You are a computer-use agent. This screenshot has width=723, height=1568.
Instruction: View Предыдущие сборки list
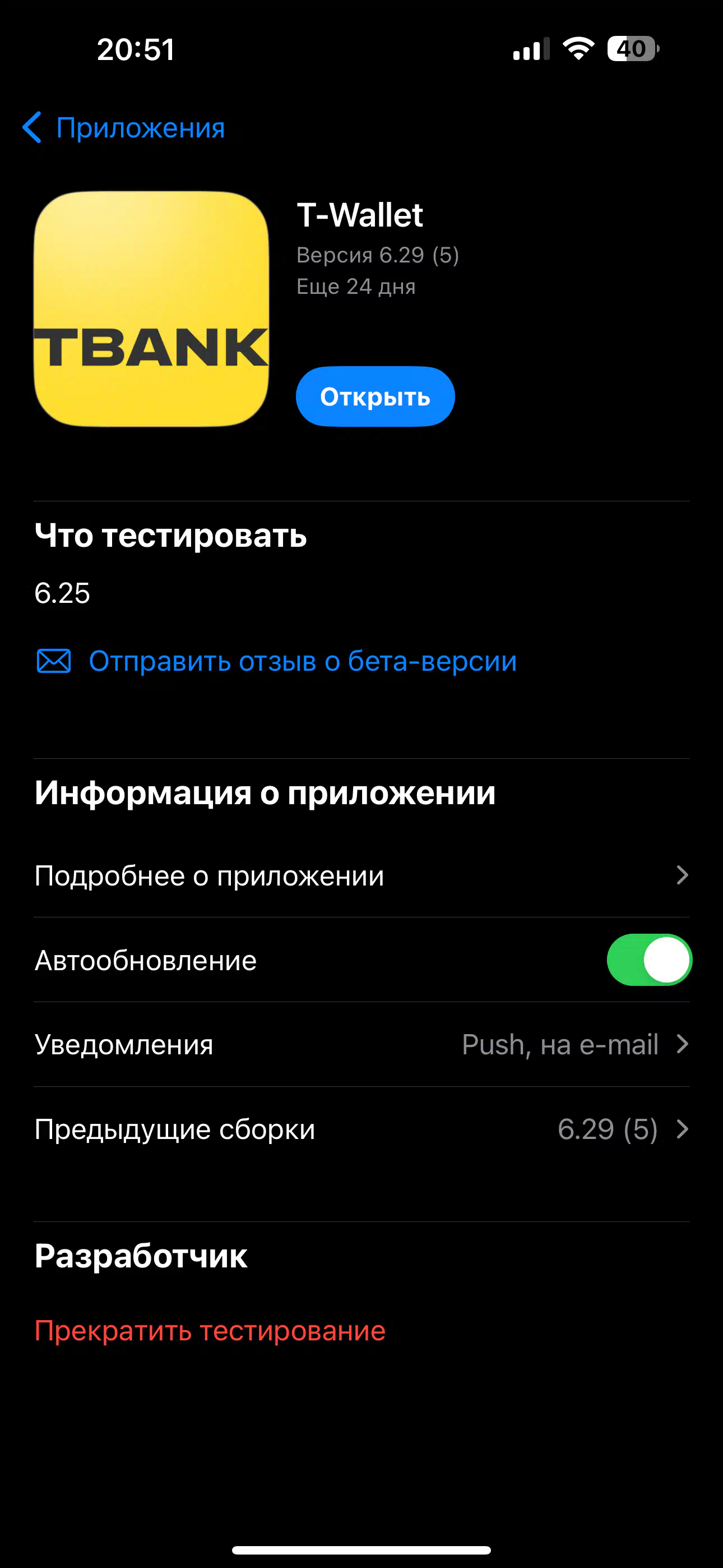(361, 1129)
